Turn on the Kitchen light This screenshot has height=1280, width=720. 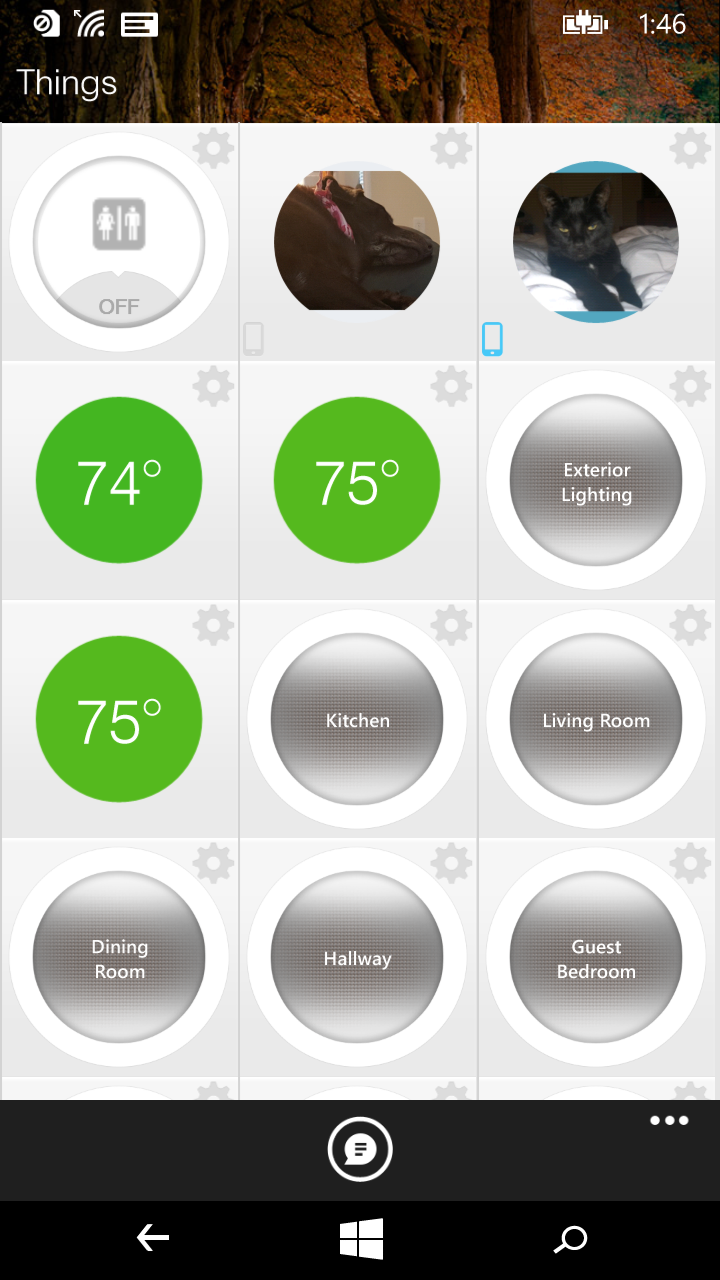[357, 719]
